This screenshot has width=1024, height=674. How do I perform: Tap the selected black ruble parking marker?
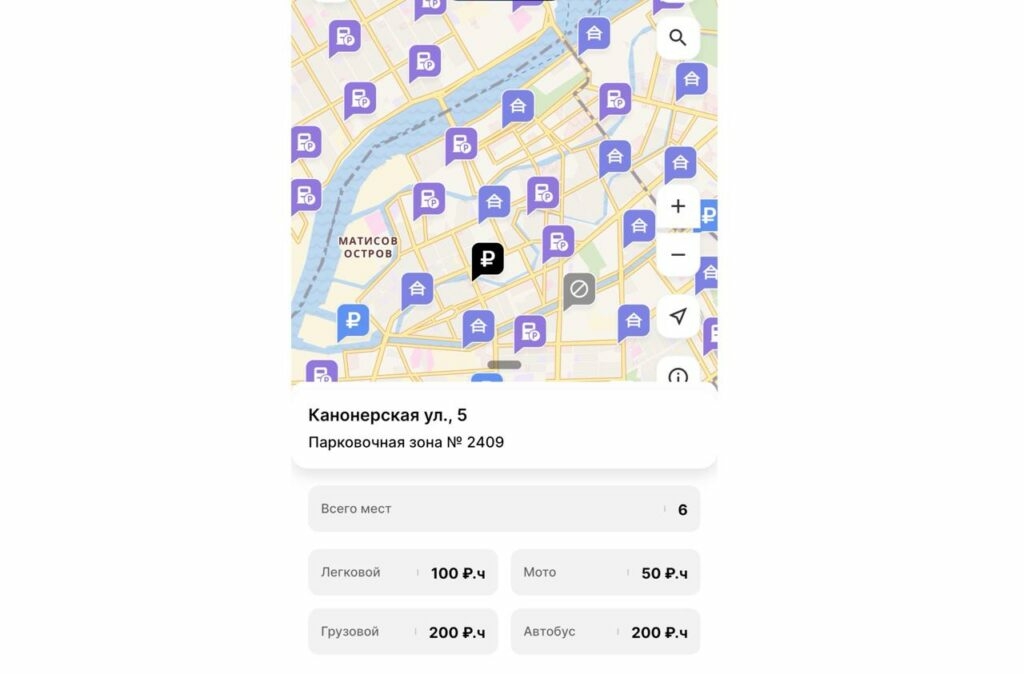[x=487, y=260]
